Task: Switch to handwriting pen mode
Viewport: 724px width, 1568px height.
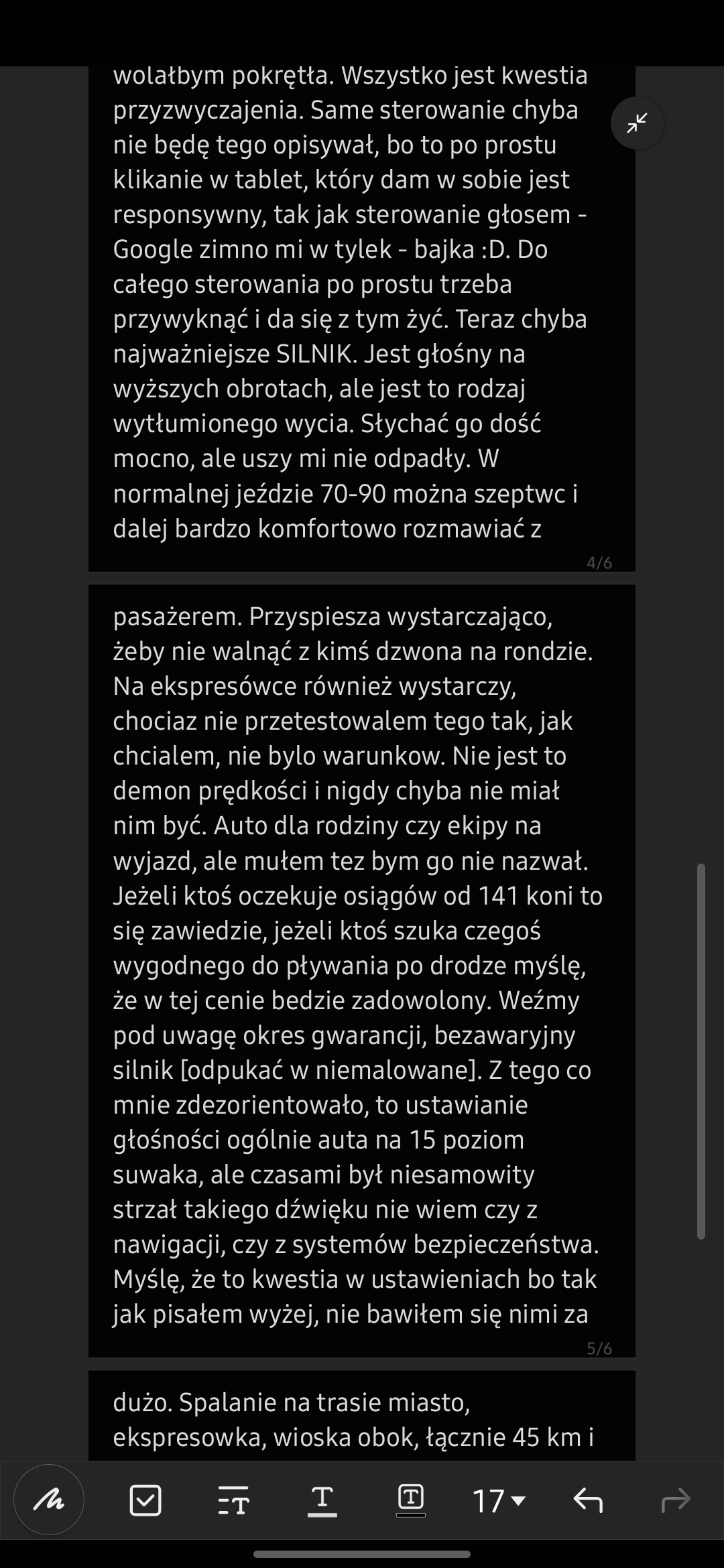Action: point(49,1500)
